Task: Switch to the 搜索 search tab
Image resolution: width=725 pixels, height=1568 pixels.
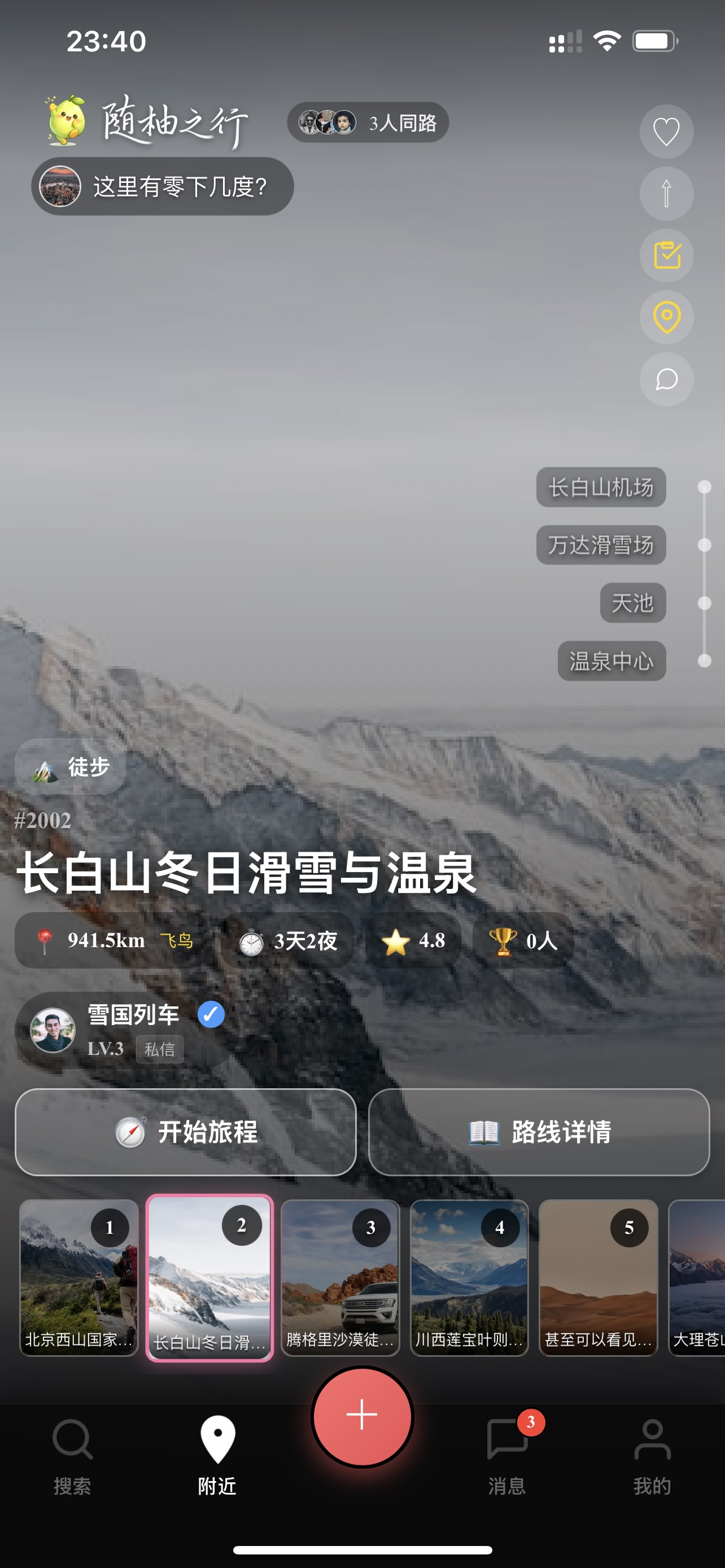Action: pos(72,1461)
